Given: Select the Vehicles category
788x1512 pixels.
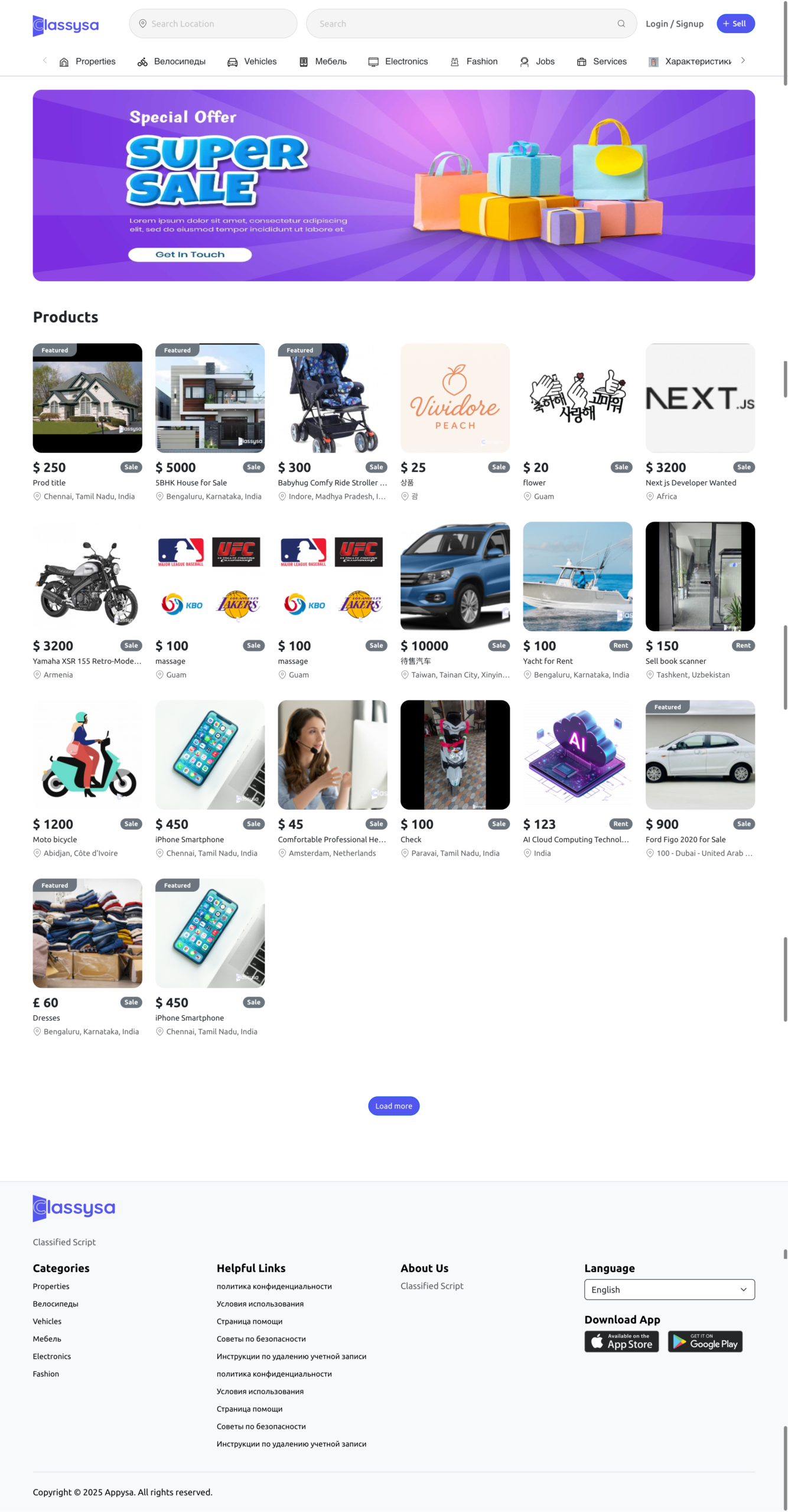Looking at the screenshot, I should [252, 61].
